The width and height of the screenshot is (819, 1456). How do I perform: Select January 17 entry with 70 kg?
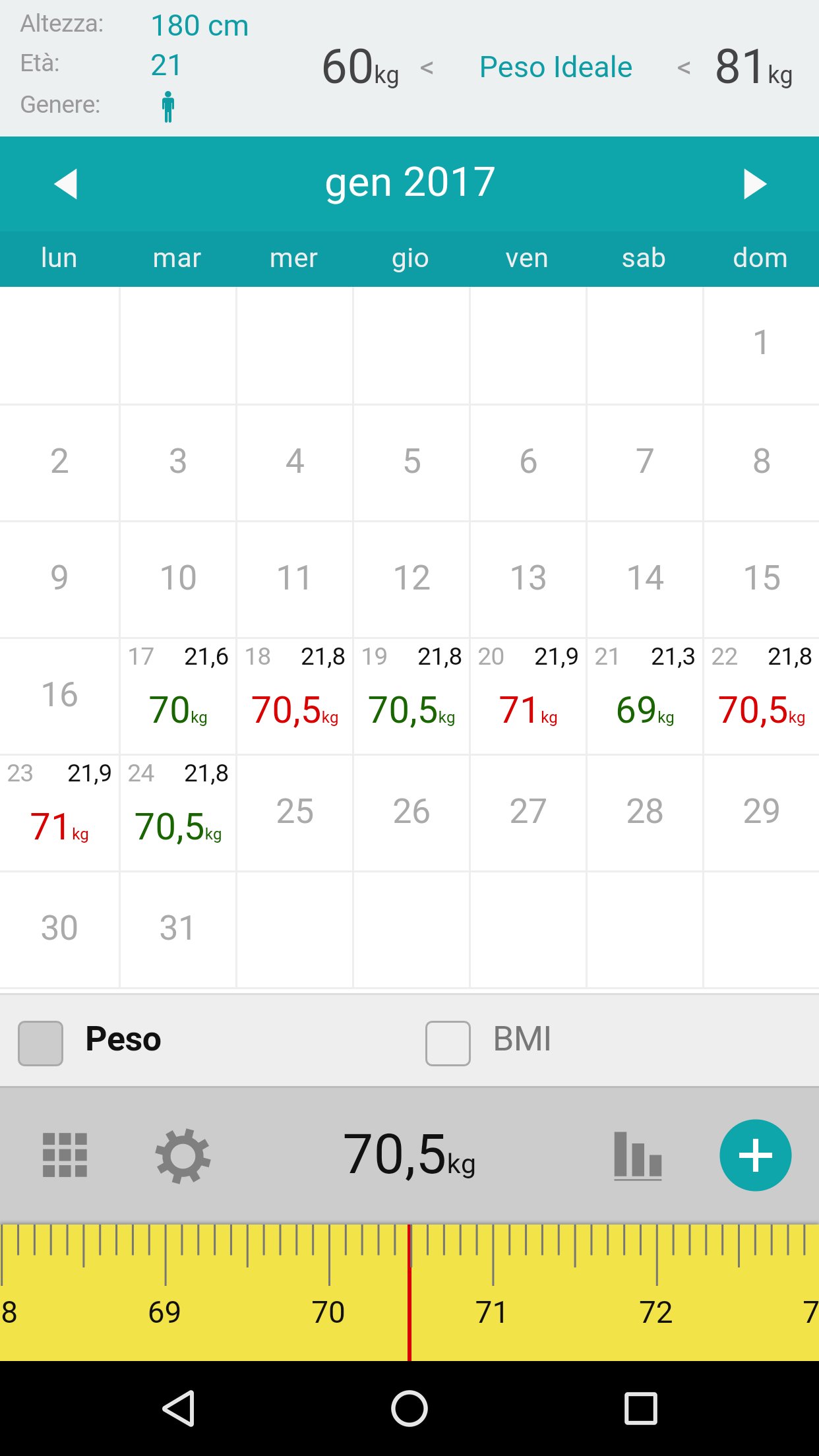point(178,696)
